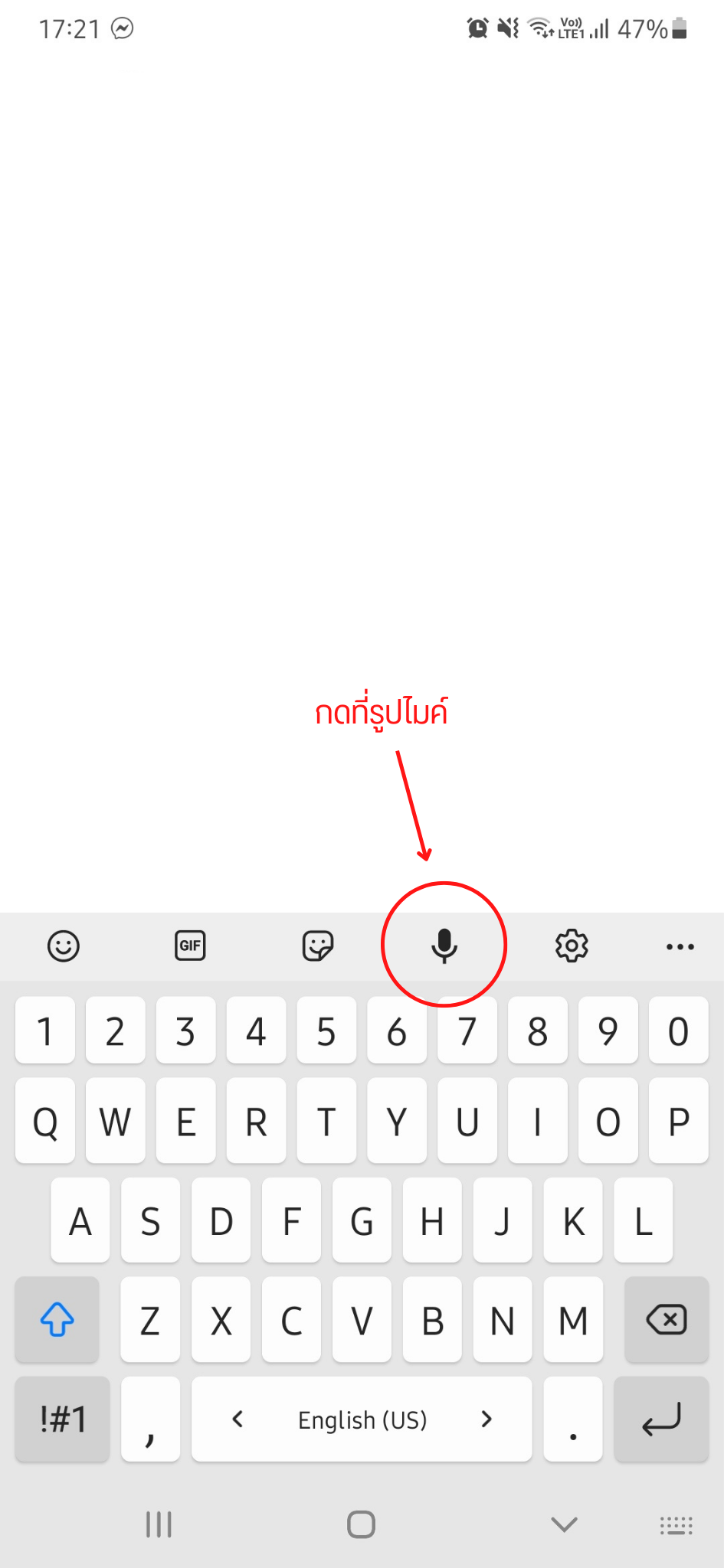Open the sticker panel

(x=317, y=946)
